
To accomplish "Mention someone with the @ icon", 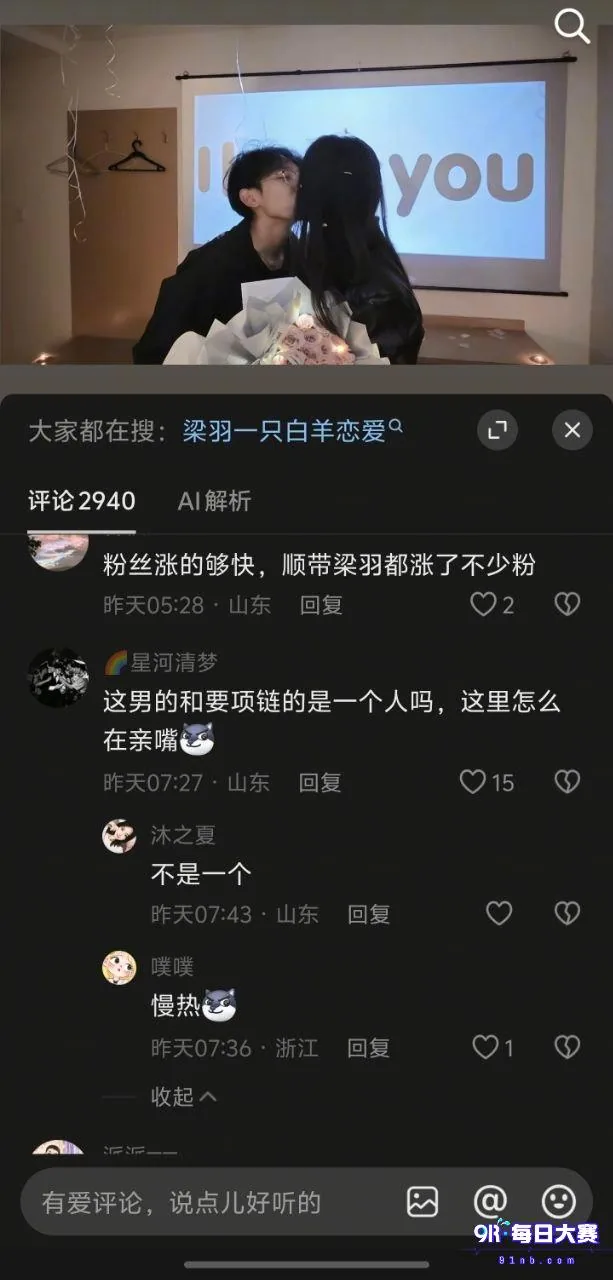I will point(490,1202).
